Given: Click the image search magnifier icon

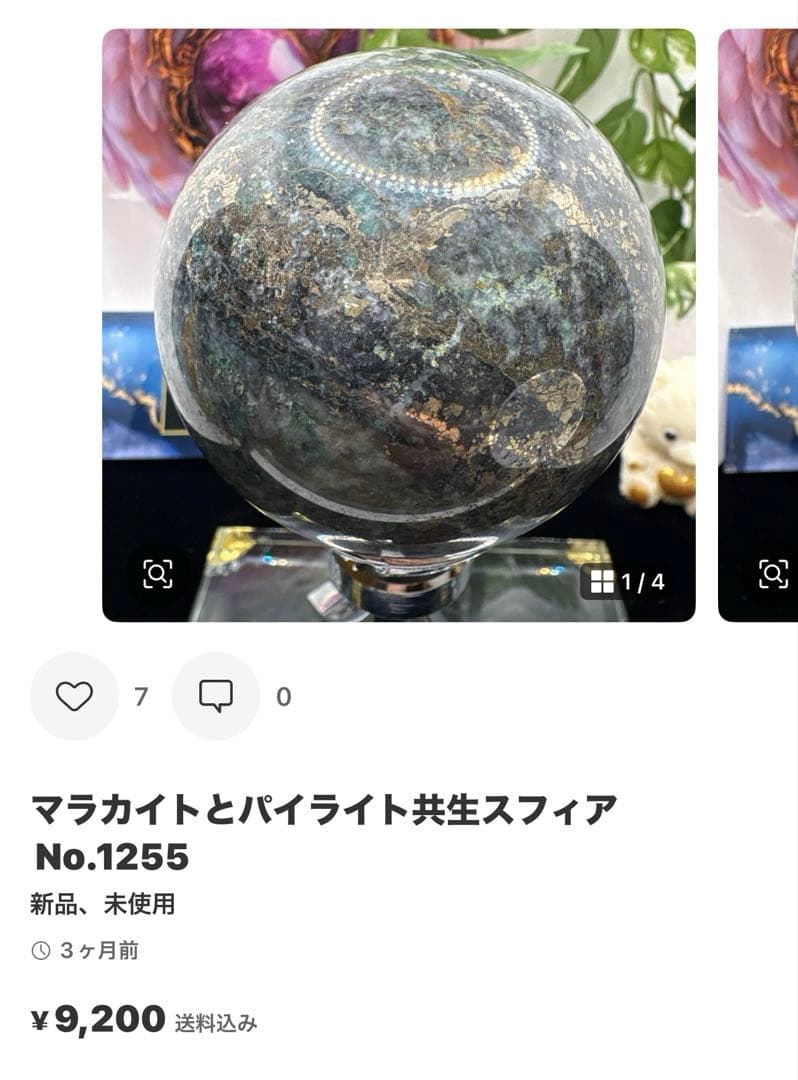Looking at the screenshot, I should pyautogui.click(x=157, y=573).
